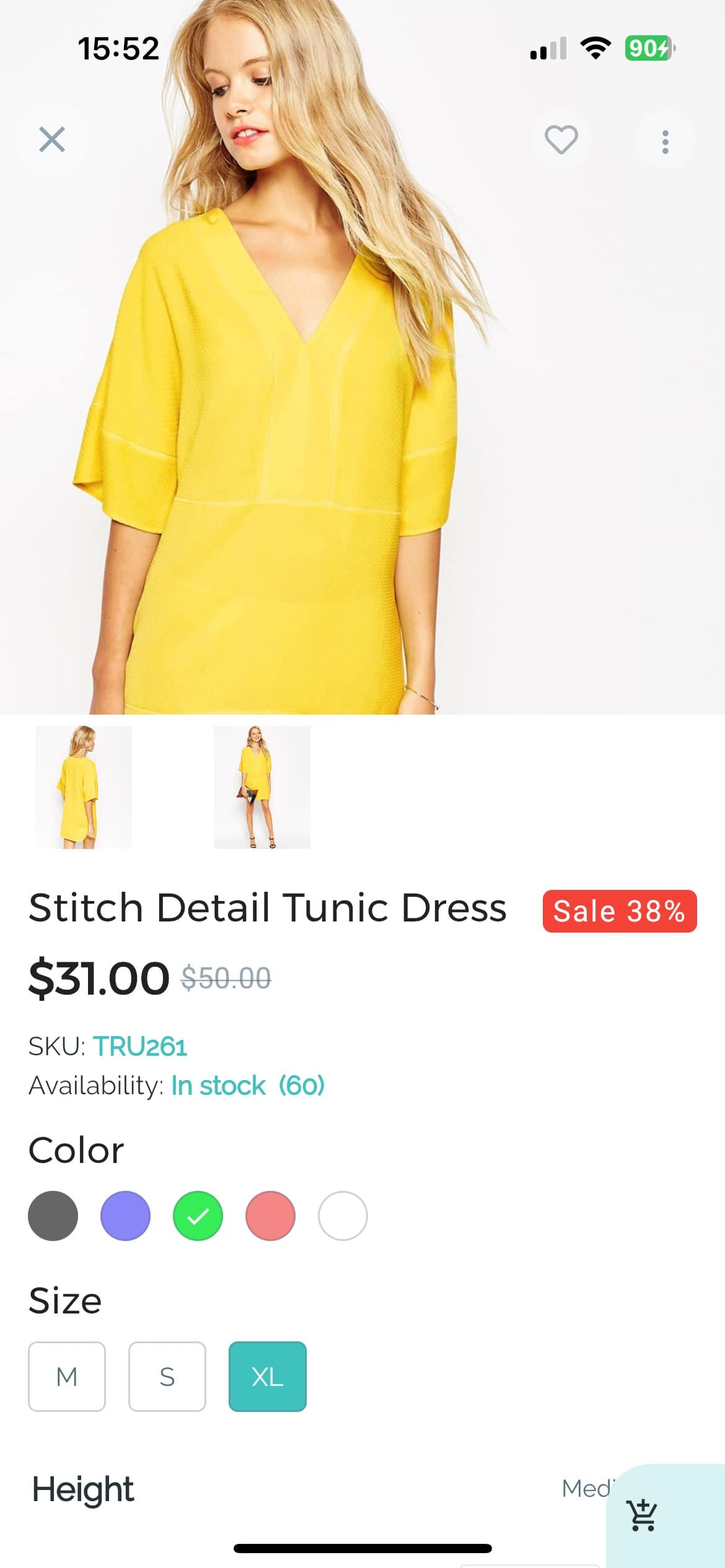Tap the selected green color swatch
This screenshot has width=725, height=1568.
(198, 1216)
